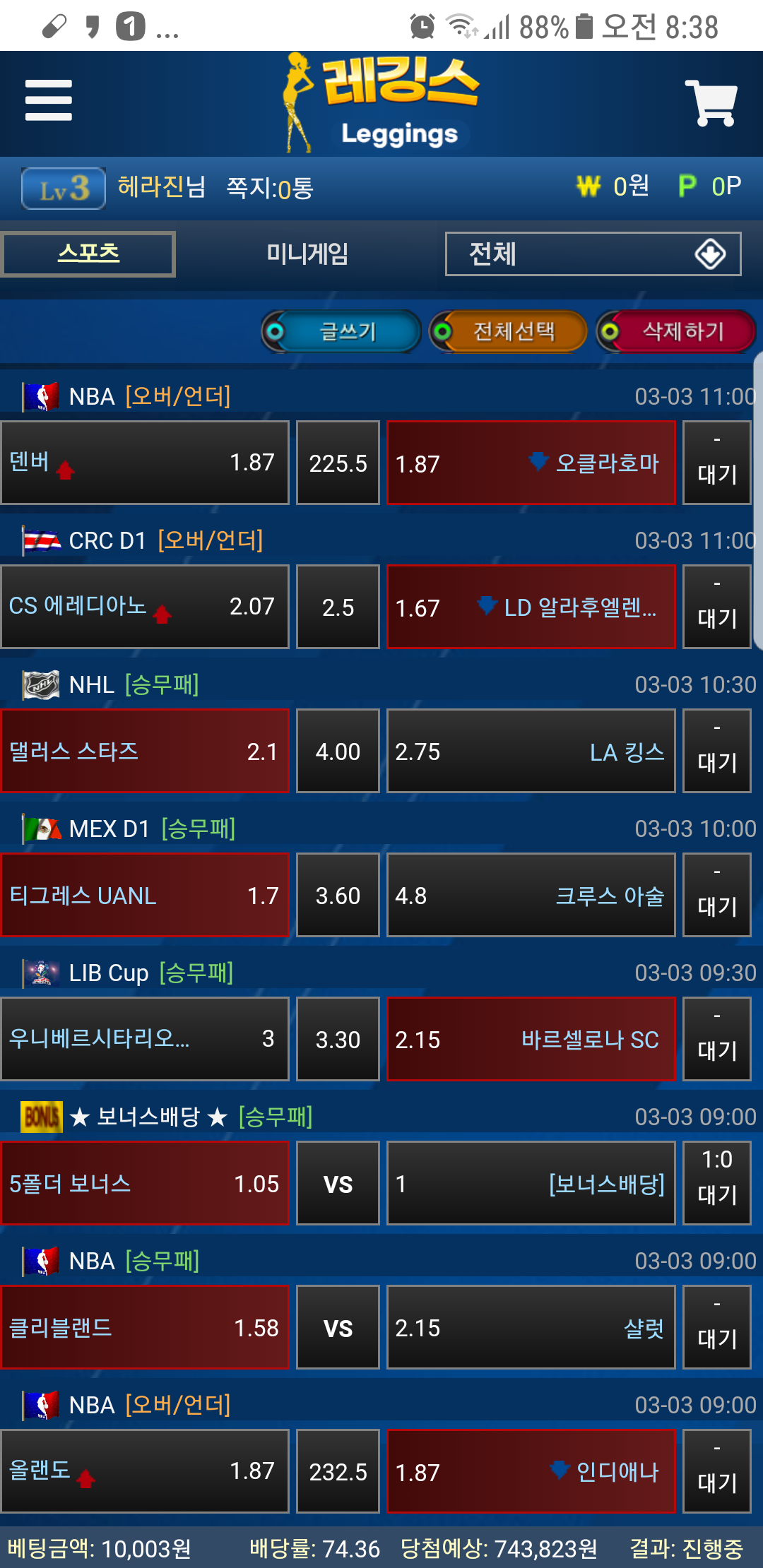Pick 클리블랜드 at 1.58
This screenshot has width=763, height=1568.
coord(145,1327)
